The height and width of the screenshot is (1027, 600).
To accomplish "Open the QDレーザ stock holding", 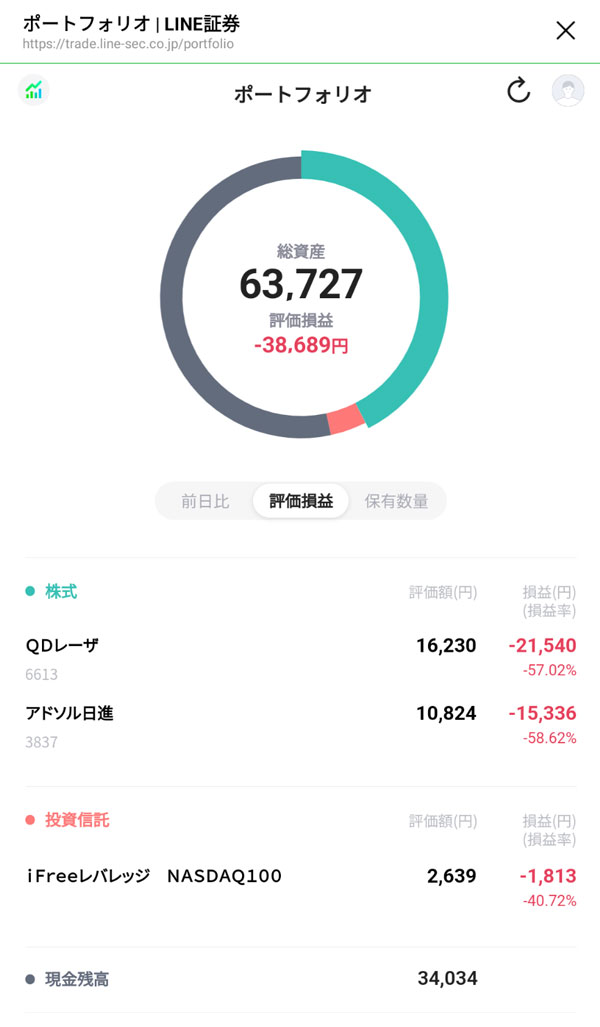I will [x=300, y=657].
